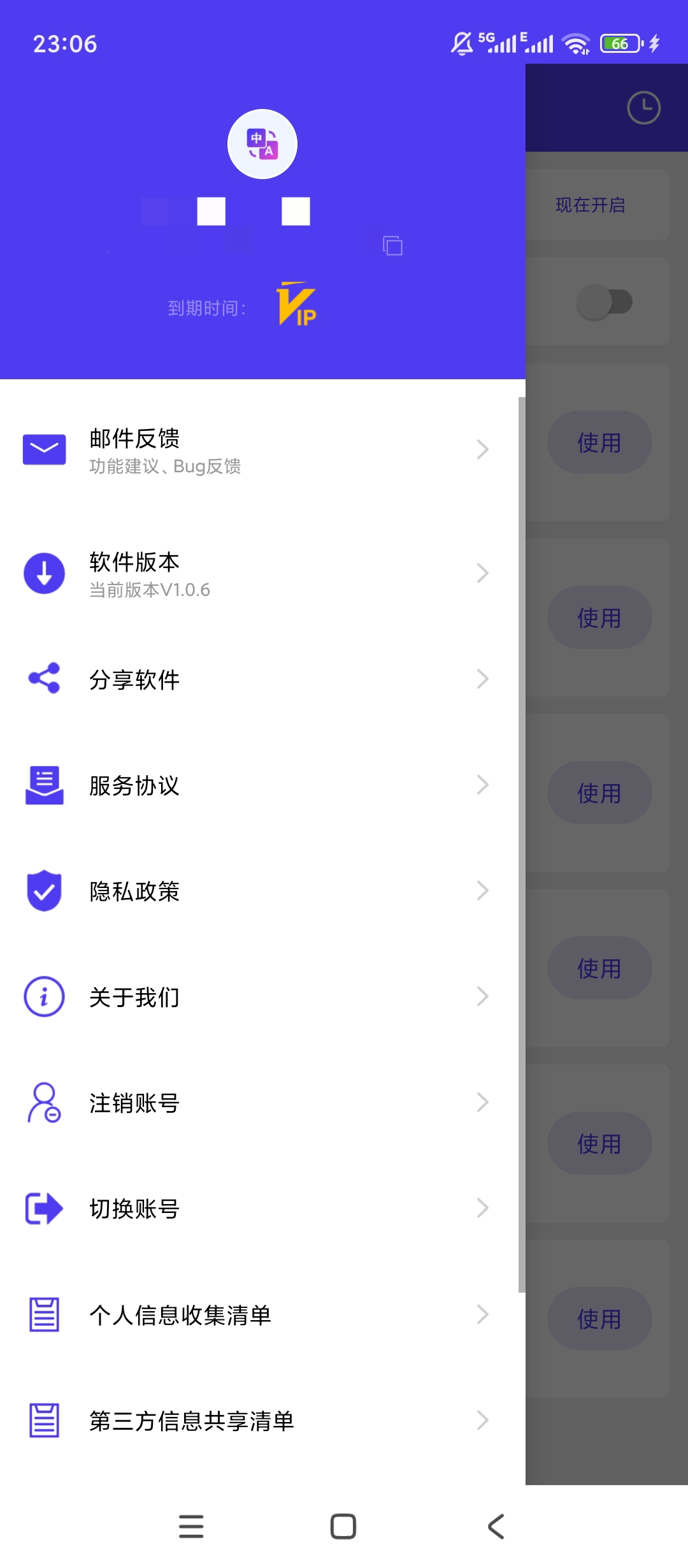Click the 软件版本 download icon

click(43, 574)
